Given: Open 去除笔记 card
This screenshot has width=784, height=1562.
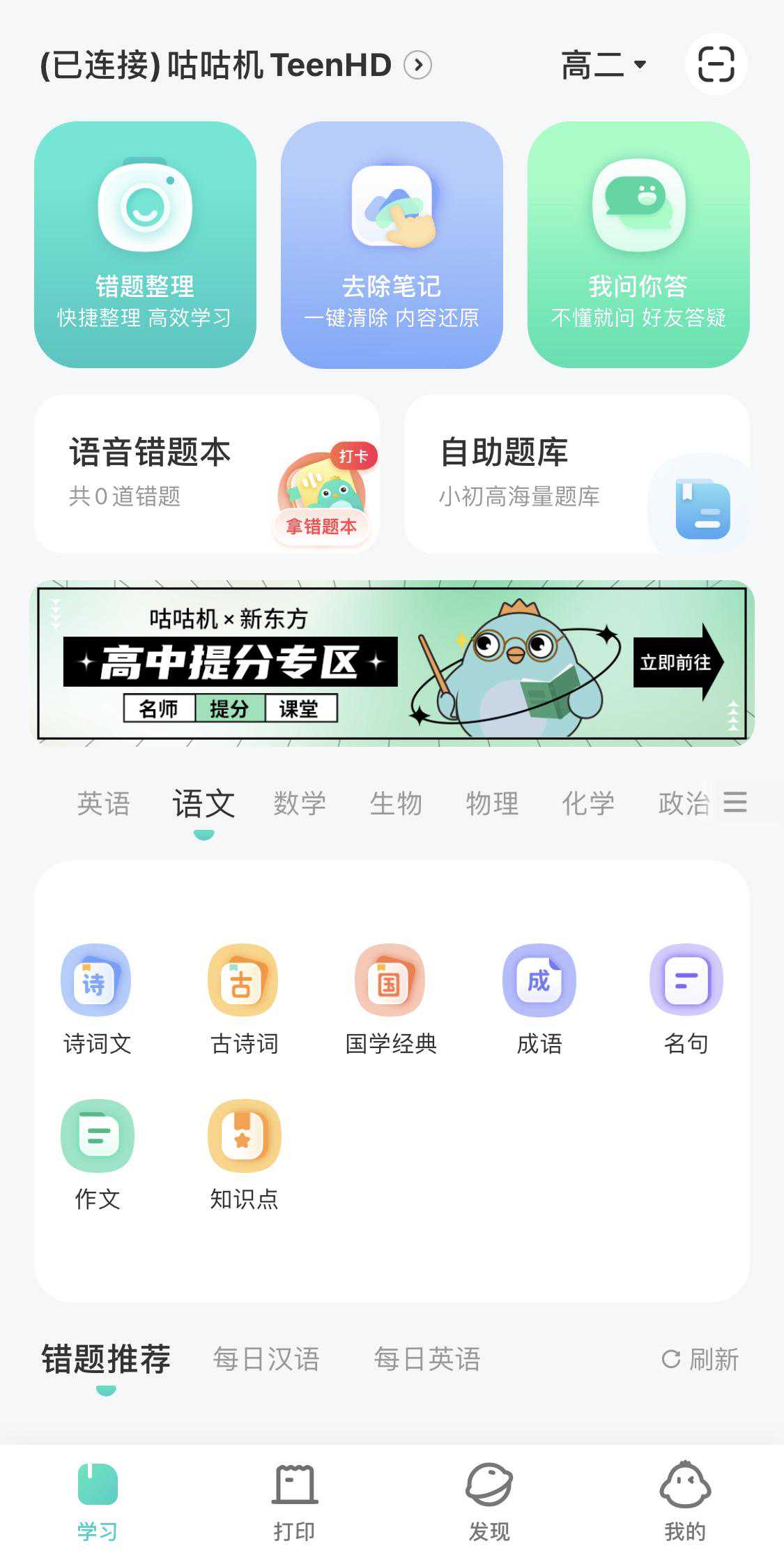Looking at the screenshot, I should click(x=392, y=244).
